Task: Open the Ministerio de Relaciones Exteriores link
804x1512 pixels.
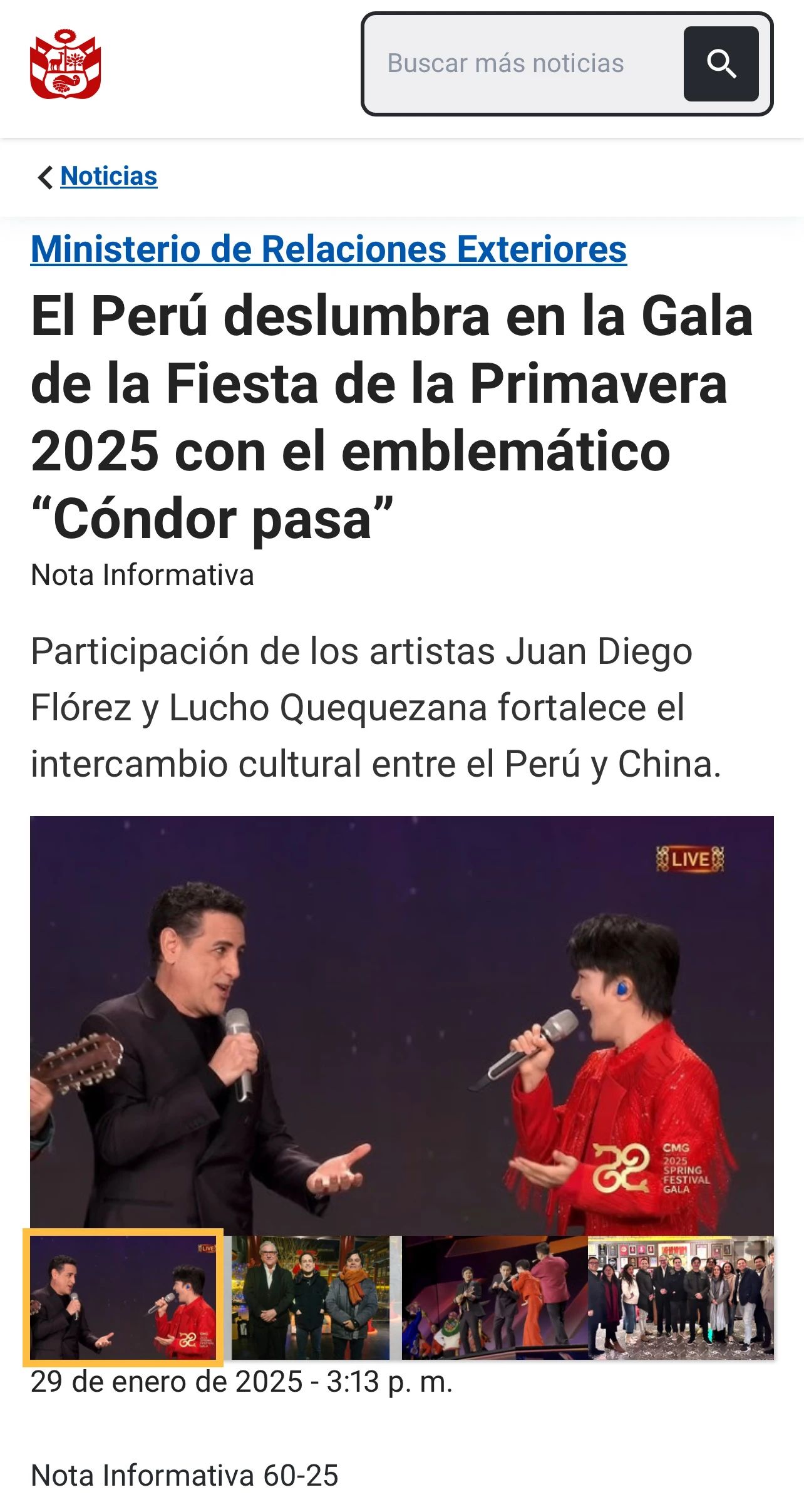Action: [328, 249]
